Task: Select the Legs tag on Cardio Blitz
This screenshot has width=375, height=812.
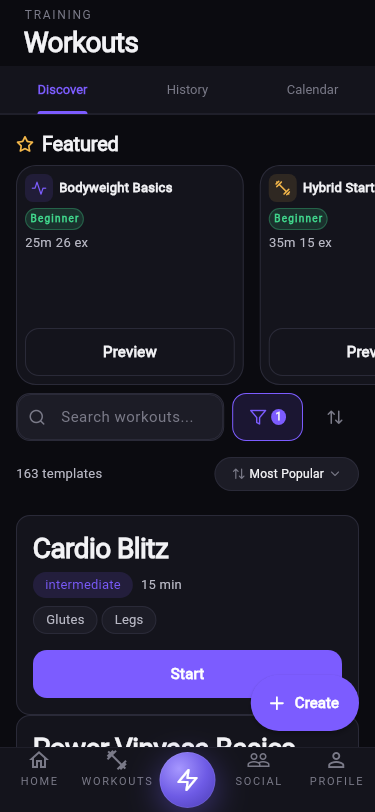Action: click(129, 620)
